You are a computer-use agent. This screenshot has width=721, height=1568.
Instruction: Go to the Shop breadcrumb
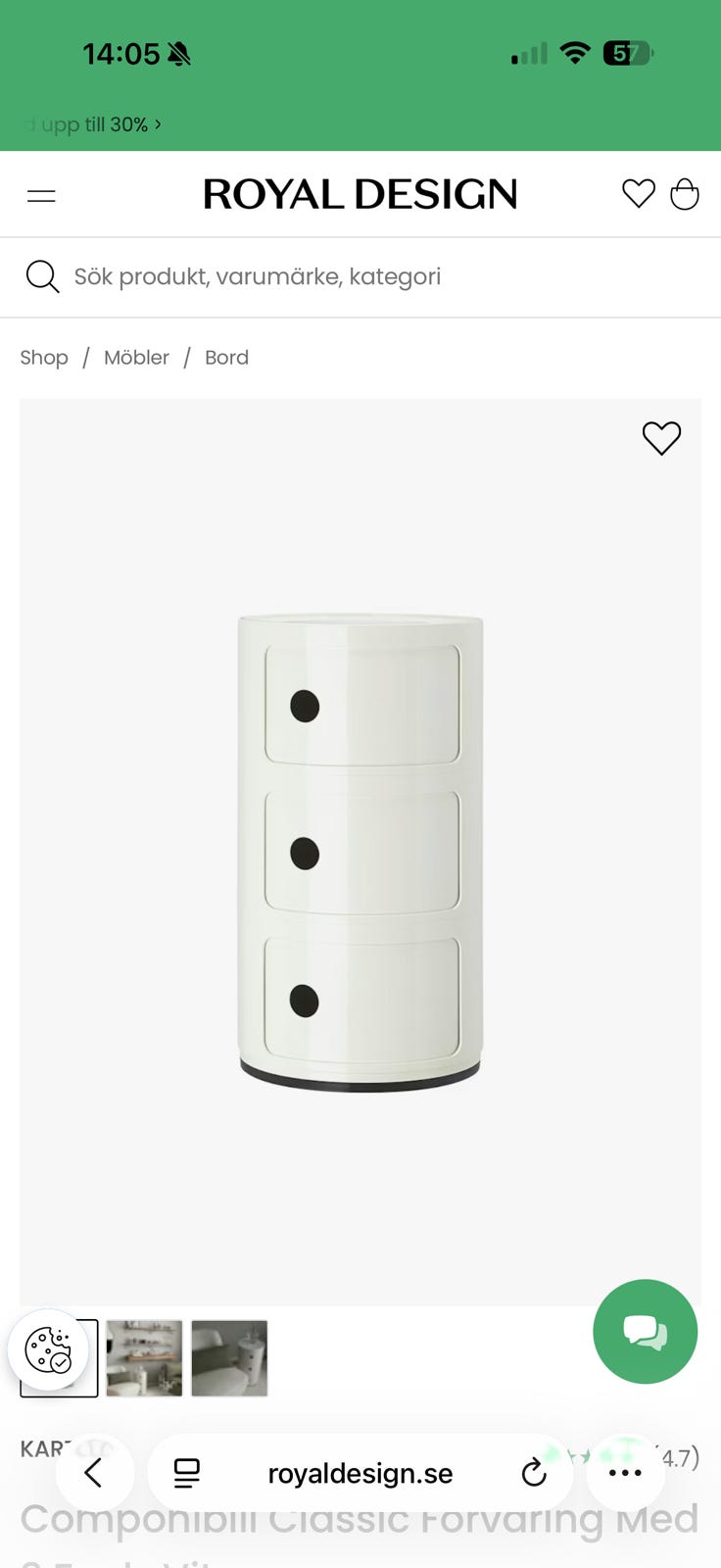tap(44, 358)
